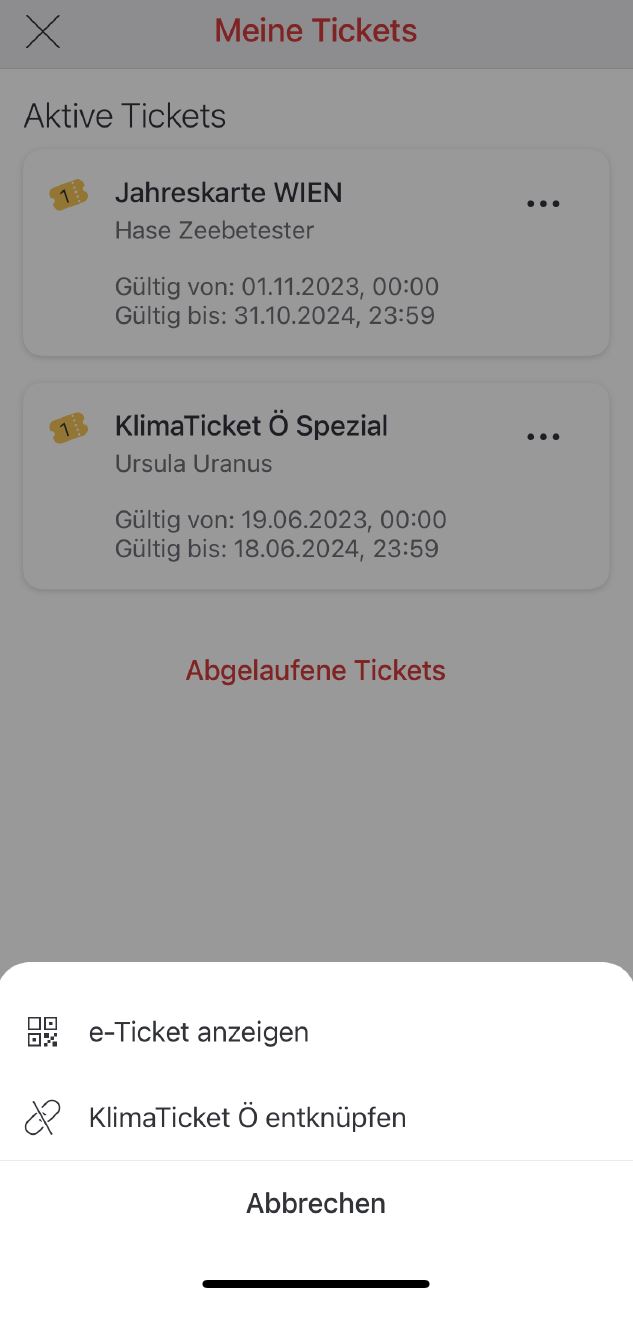The height and width of the screenshot is (1319, 633).
Task: Select e-Ticket anzeigen option
Action: pyautogui.click(x=316, y=1032)
